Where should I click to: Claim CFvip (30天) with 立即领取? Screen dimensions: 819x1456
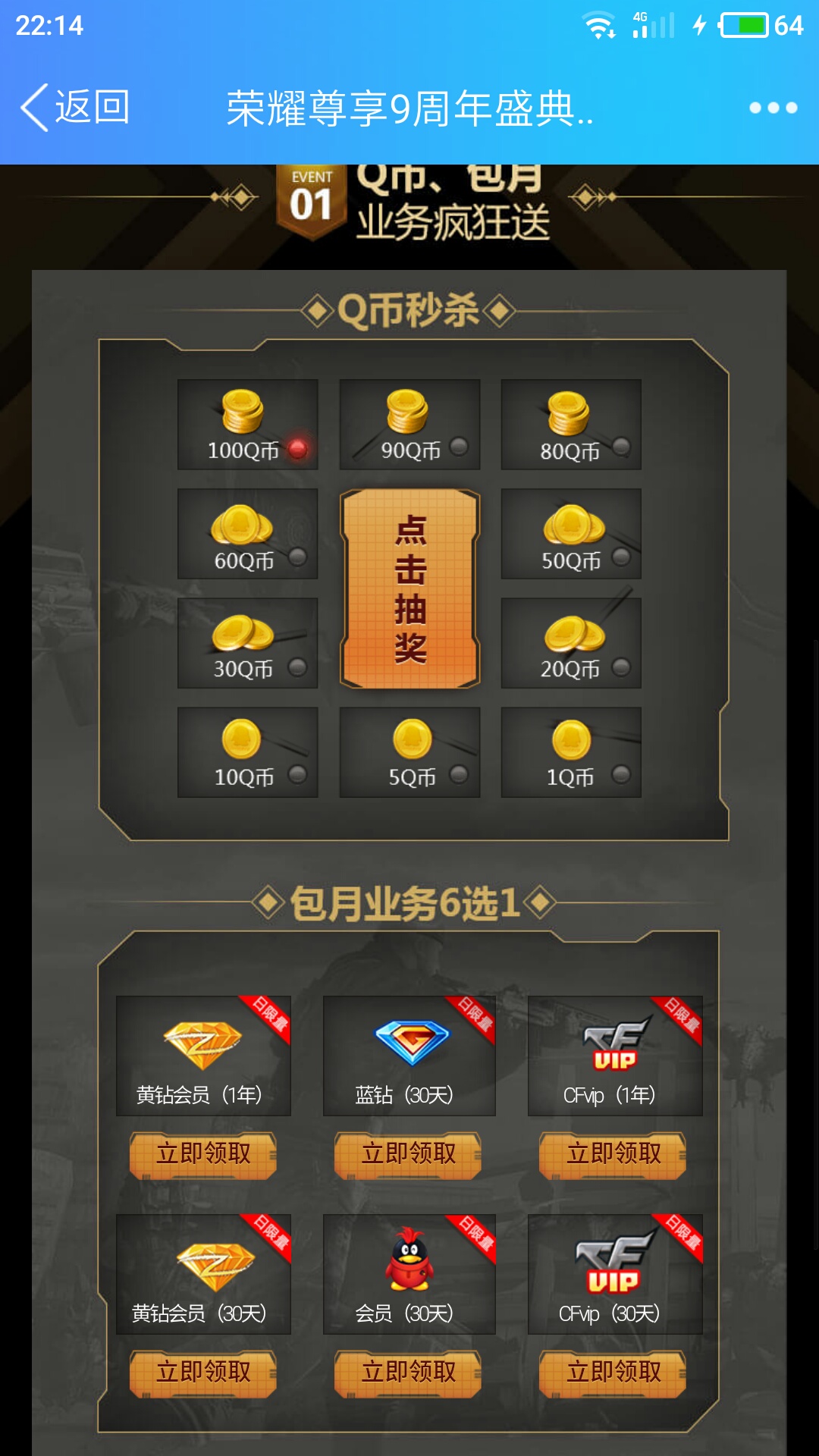click(x=613, y=1373)
